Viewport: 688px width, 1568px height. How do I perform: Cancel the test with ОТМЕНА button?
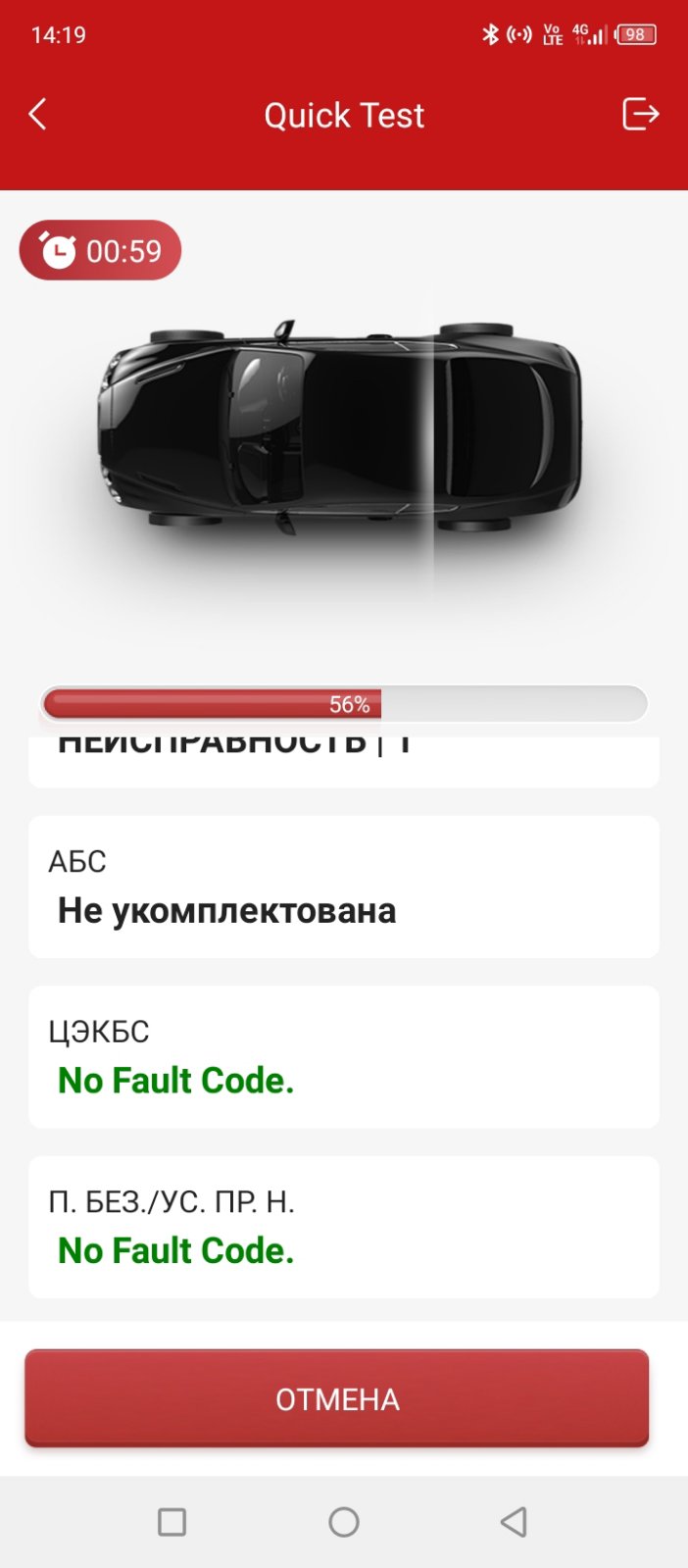336,1397
